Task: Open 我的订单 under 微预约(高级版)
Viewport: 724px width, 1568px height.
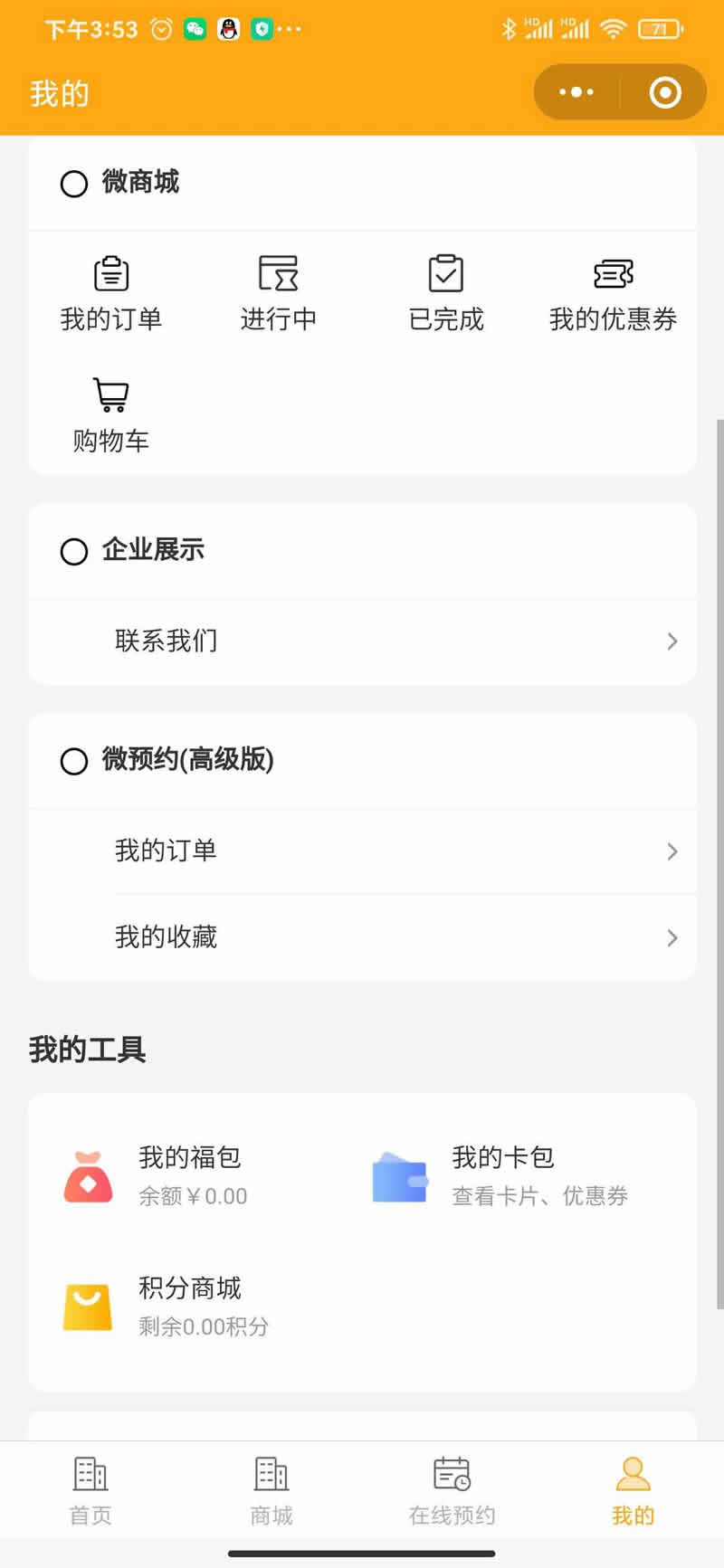Action: pyautogui.click(x=362, y=851)
